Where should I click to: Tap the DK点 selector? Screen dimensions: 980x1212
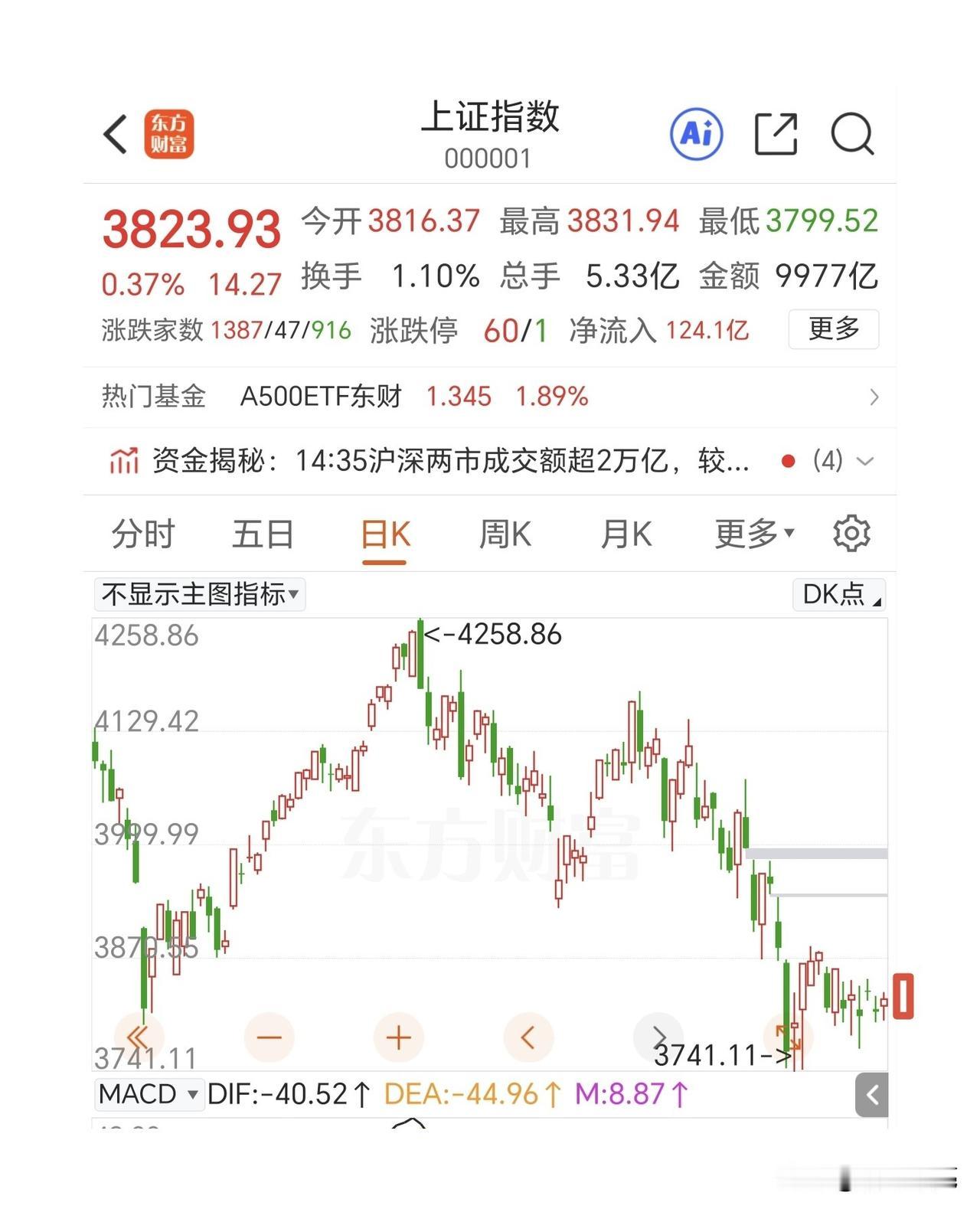840,594
